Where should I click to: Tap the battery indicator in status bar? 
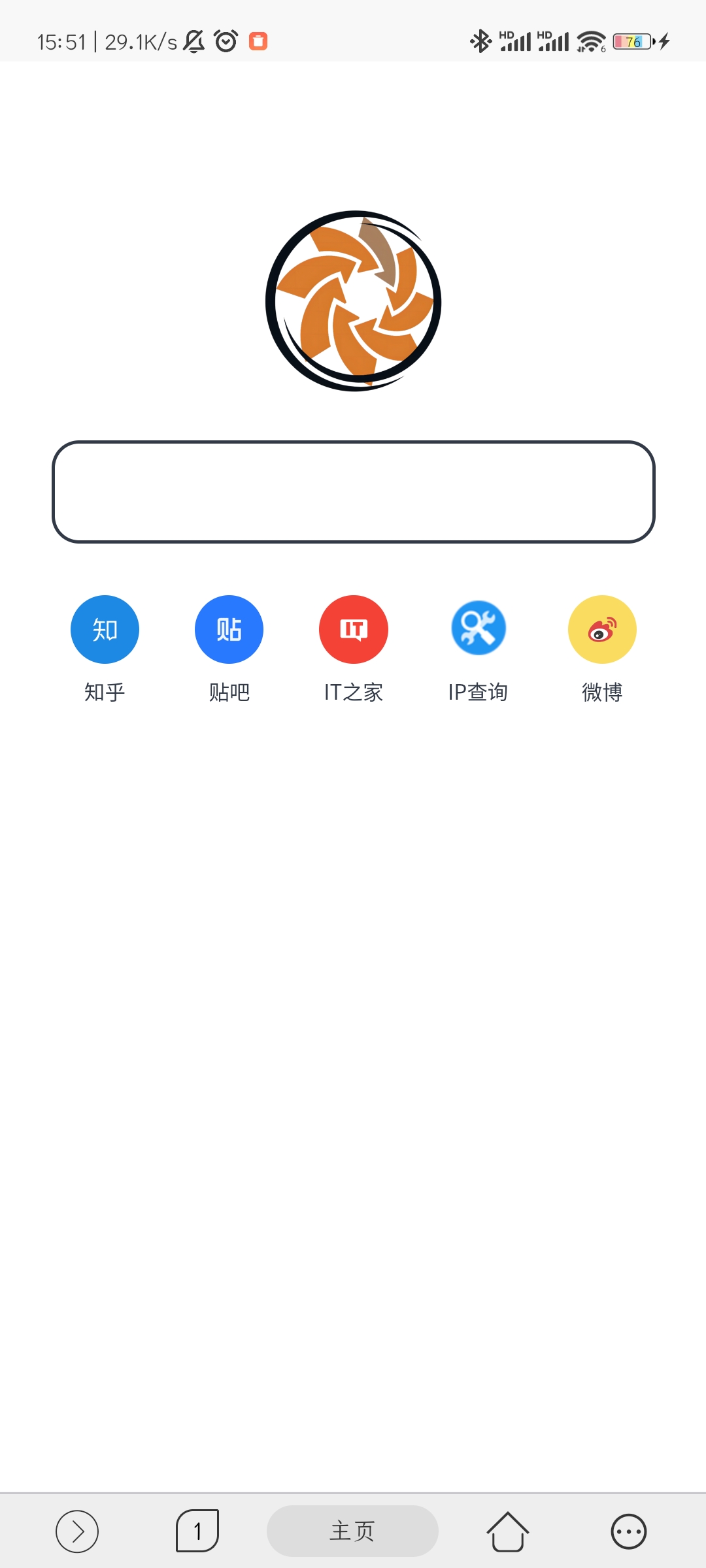click(633, 41)
